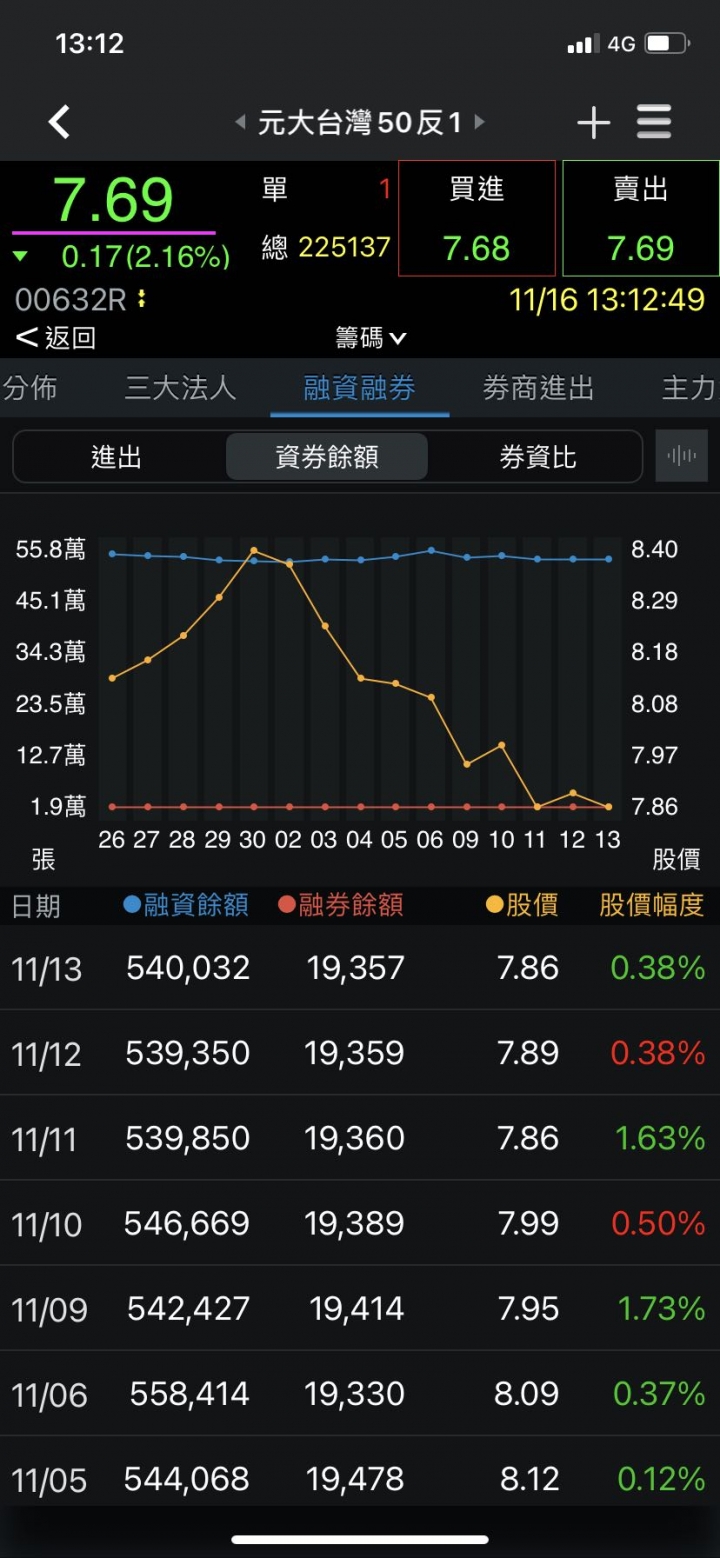Toggle the chart display icon beside 券資比
This screenshot has width=720, height=1558.
(x=682, y=457)
